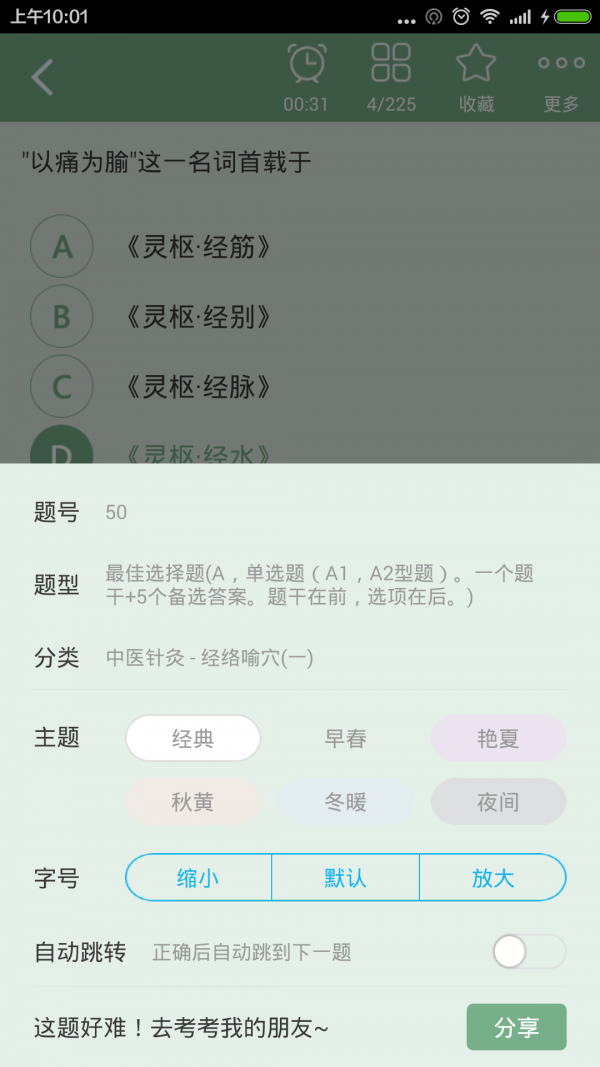Select the 经典 theme
The width and height of the screenshot is (600, 1067).
pos(193,739)
